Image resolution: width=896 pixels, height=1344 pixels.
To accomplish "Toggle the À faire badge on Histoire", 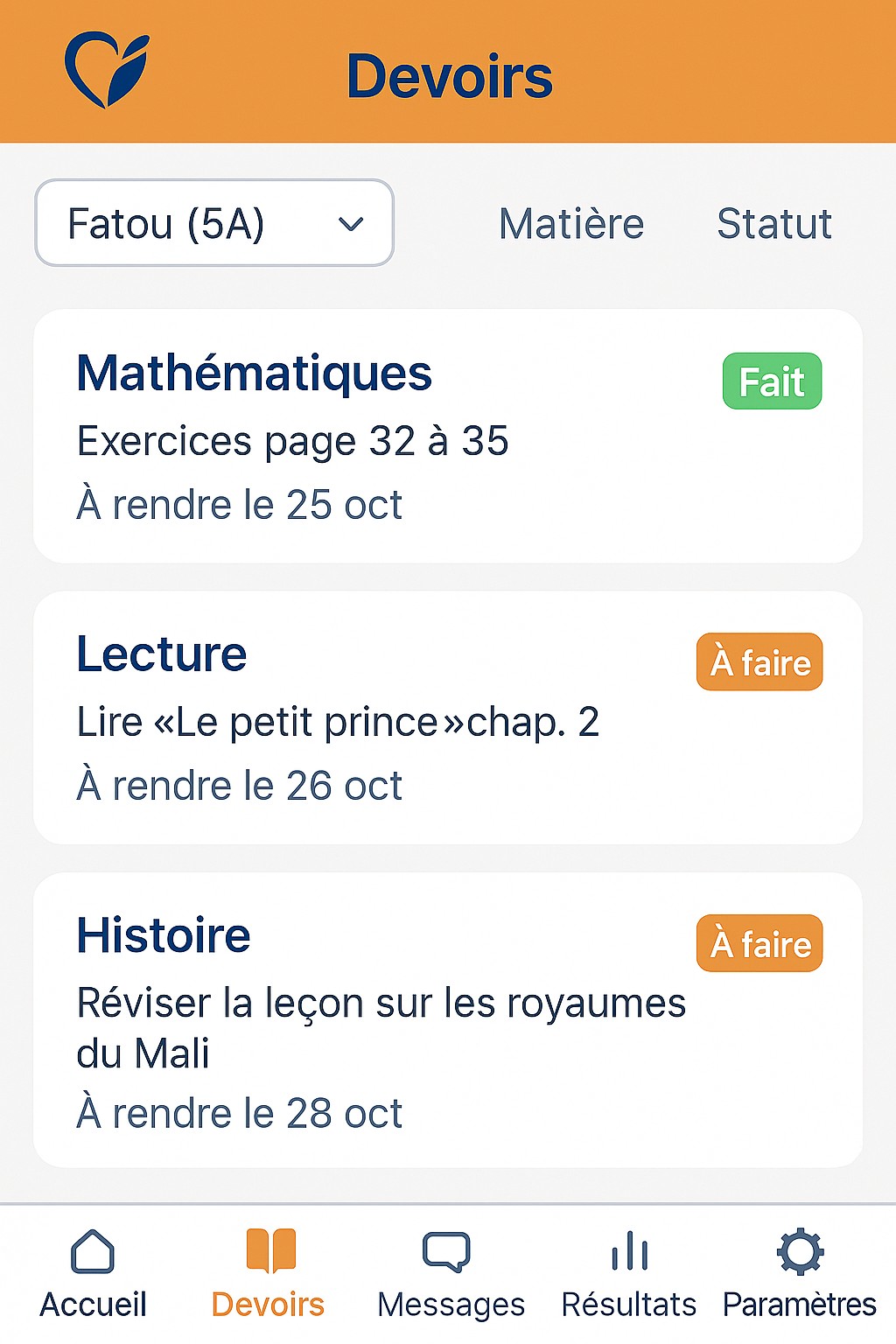I will tap(758, 943).
